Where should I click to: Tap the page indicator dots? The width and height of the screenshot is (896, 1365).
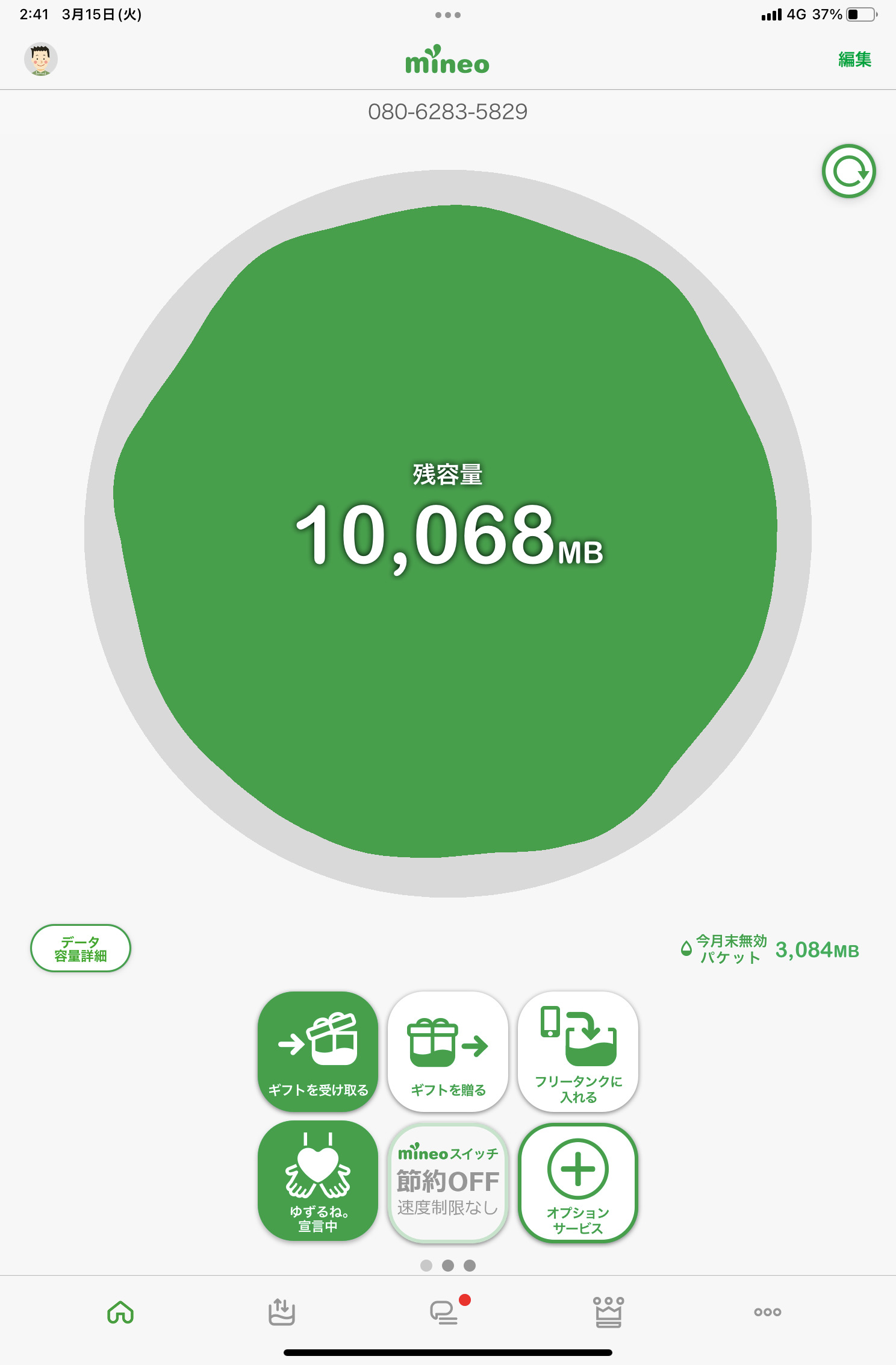point(448,1266)
